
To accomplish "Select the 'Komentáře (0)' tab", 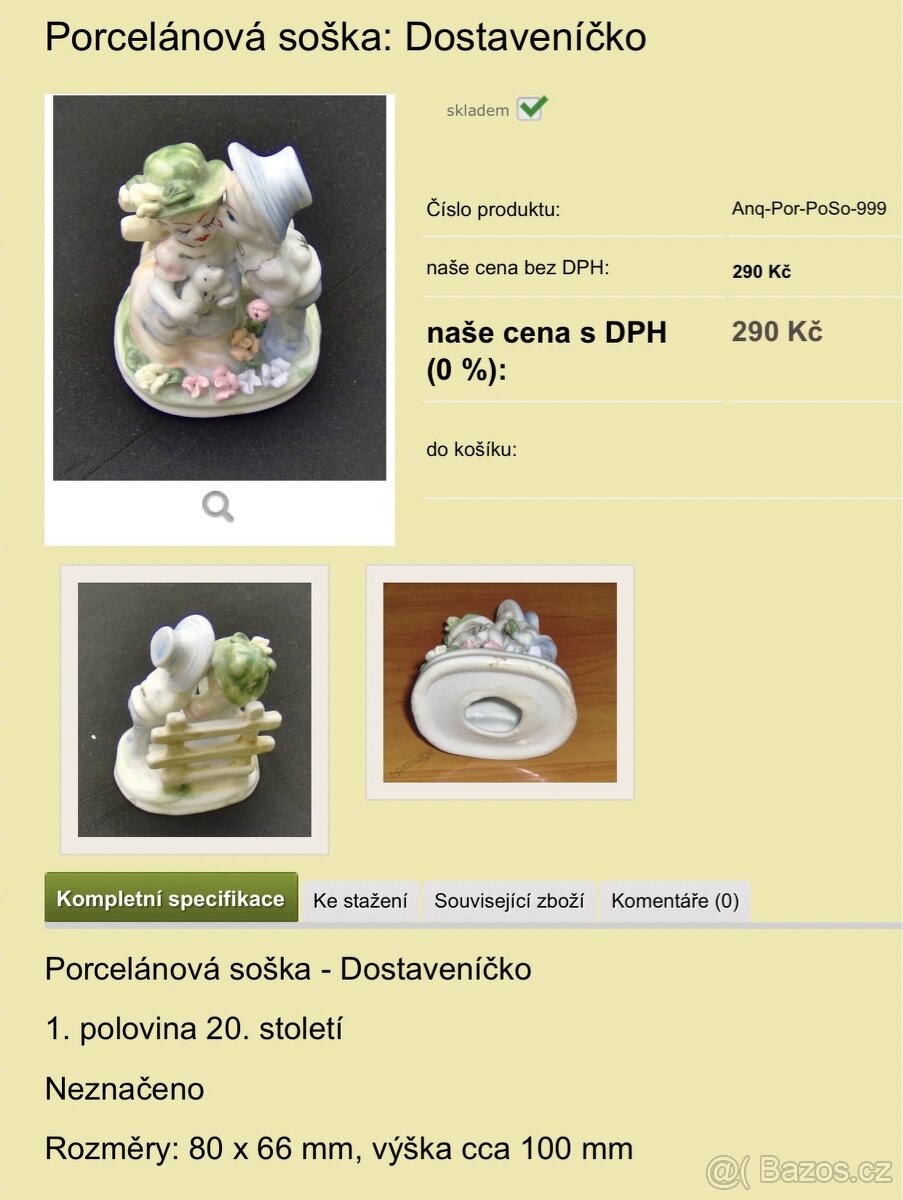I will pyautogui.click(x=674, y=900).
